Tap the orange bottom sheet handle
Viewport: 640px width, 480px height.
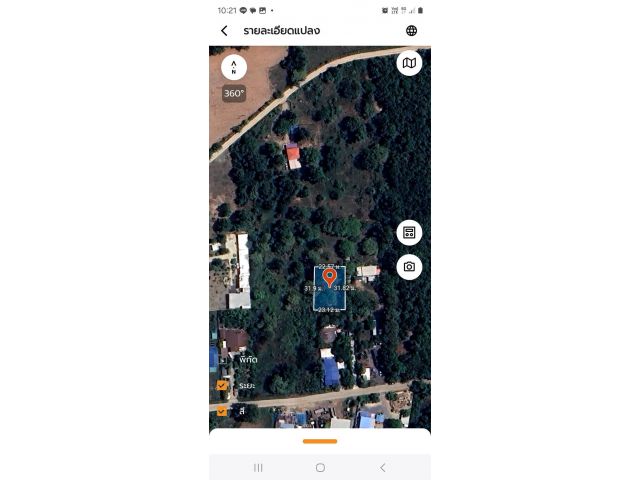(320, 441)
